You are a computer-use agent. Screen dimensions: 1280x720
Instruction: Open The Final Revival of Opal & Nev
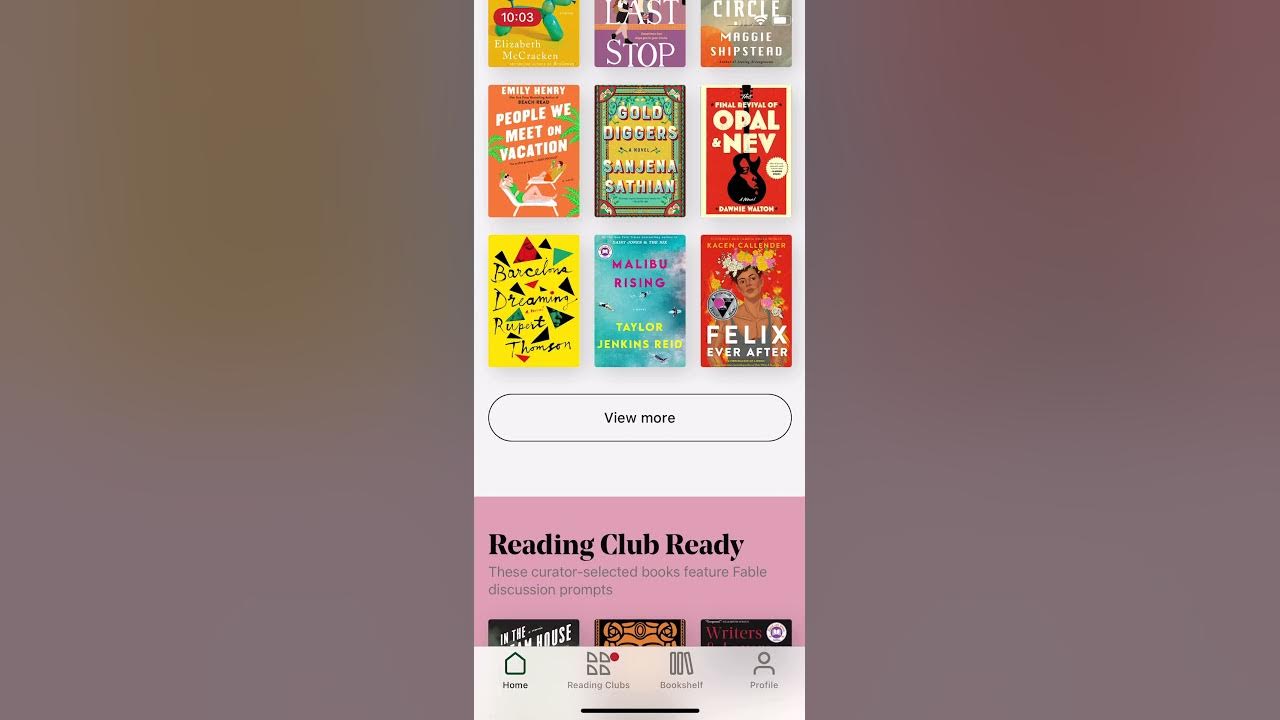click(746, 151)
